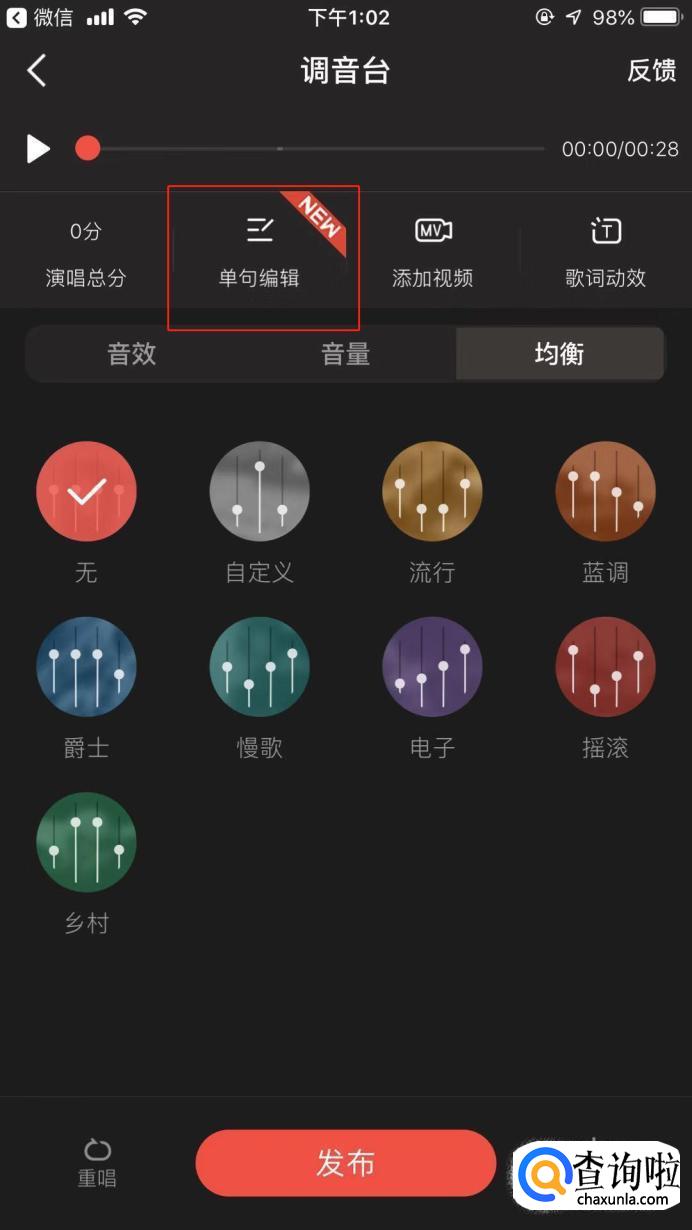Screen dimensions: 692x1230
Task: Tap the 发布 publish button
Action: [x=346, y=1163]
